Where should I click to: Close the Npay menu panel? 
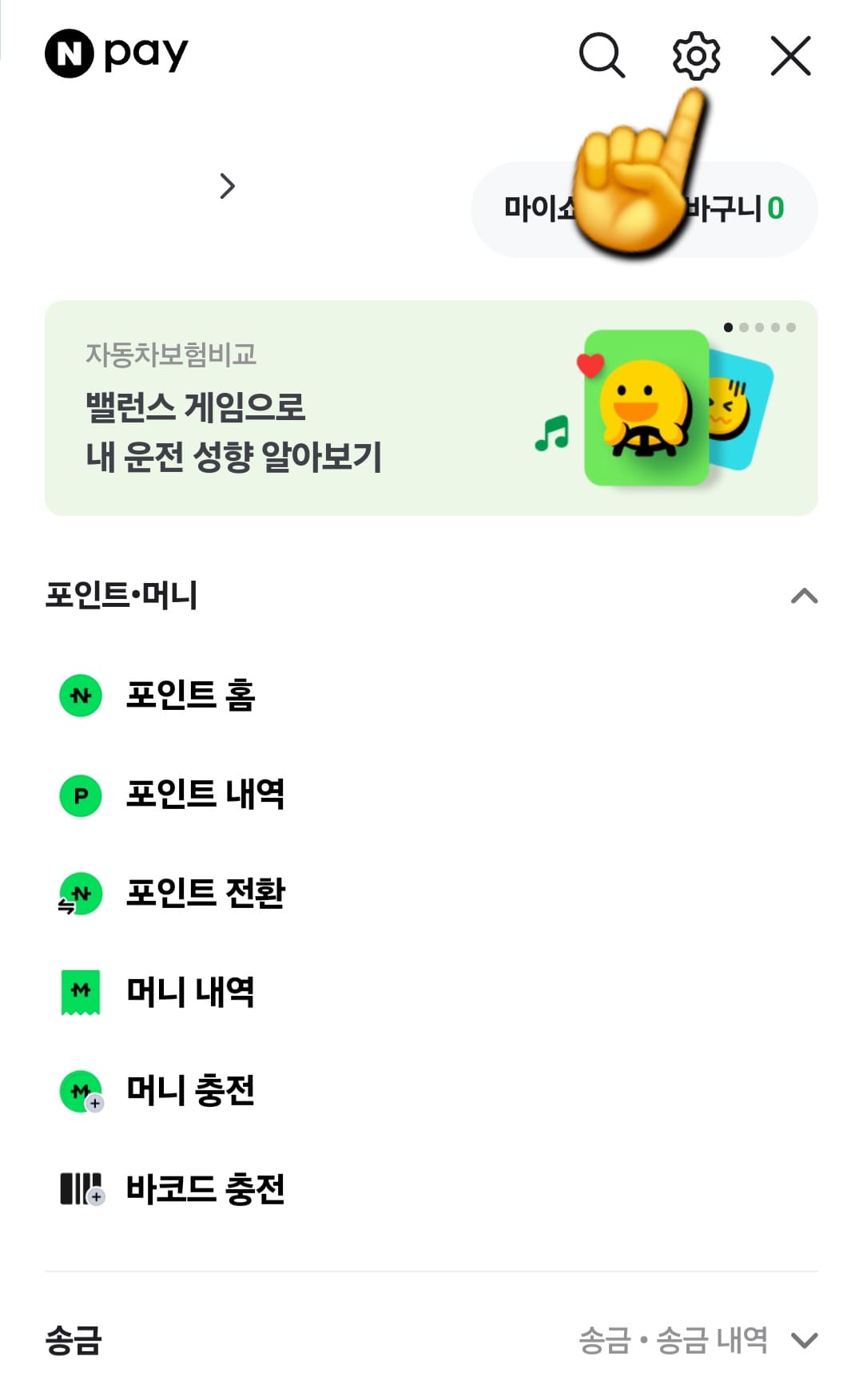pyautogui.click(x=790, y=56)
